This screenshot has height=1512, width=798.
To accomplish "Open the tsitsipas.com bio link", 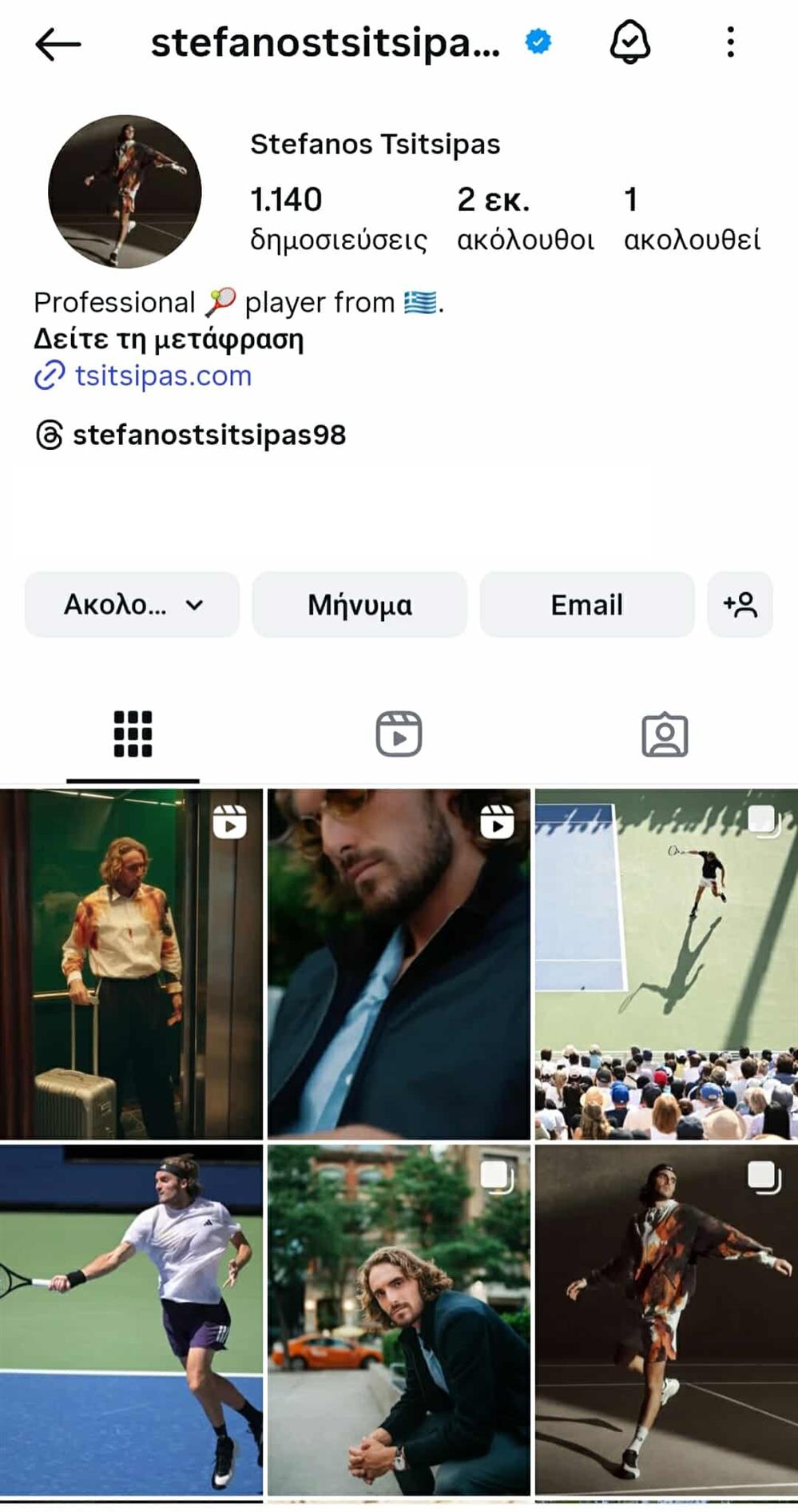I will 162,376.
